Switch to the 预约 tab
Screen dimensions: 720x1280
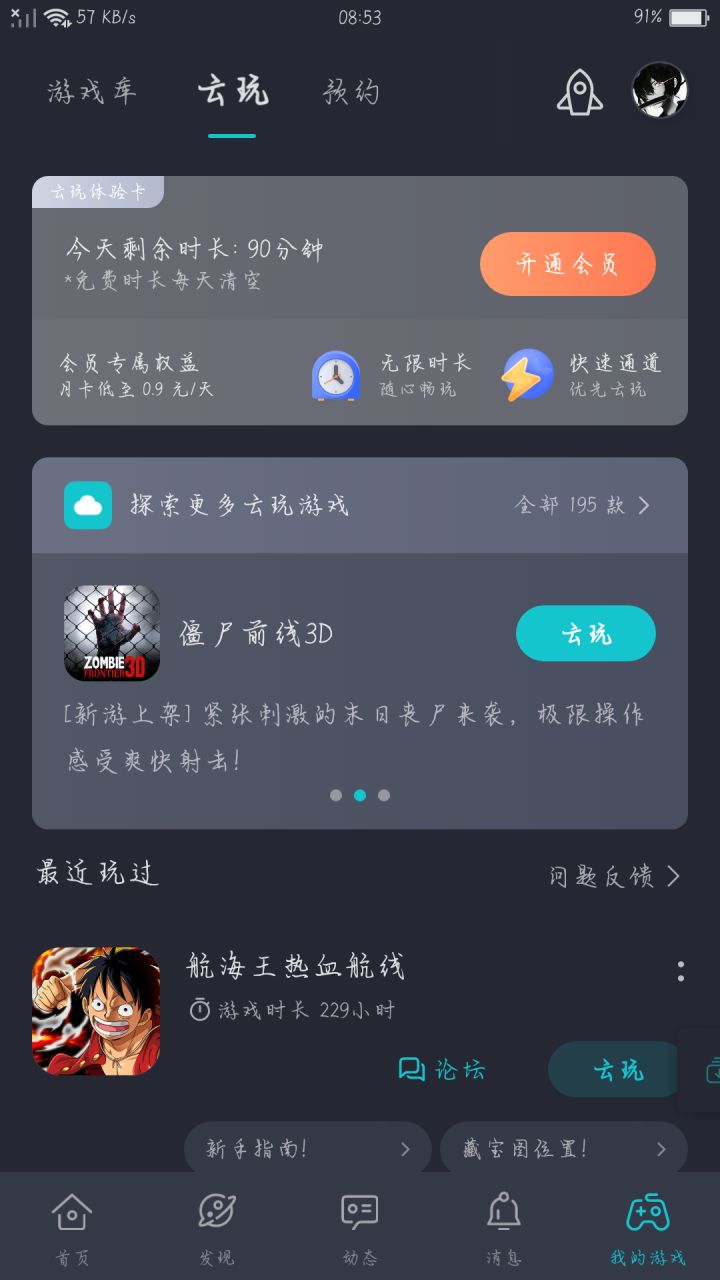(x=350, y=91)
